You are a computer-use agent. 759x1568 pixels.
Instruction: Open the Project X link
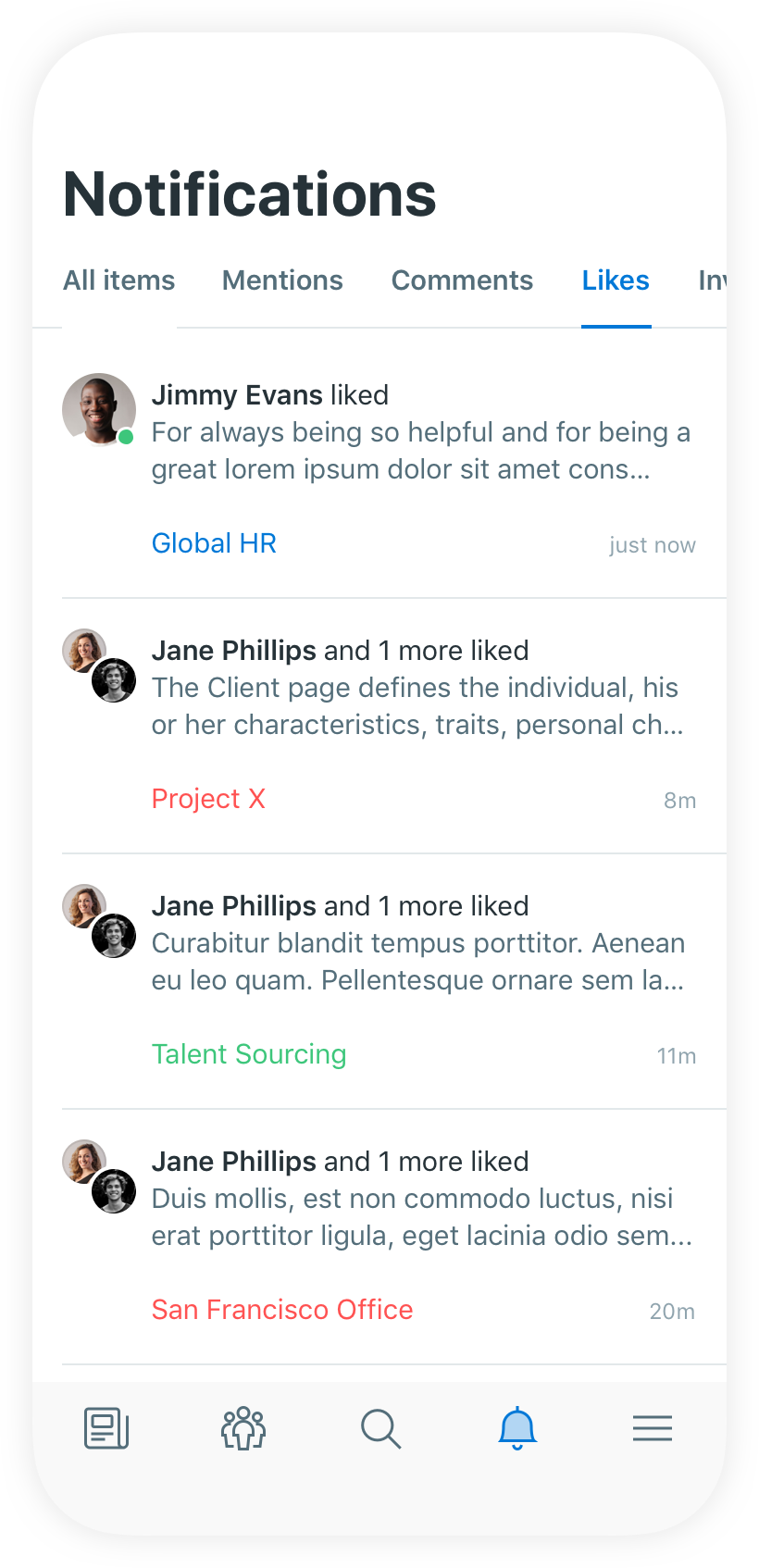[208, 799]
